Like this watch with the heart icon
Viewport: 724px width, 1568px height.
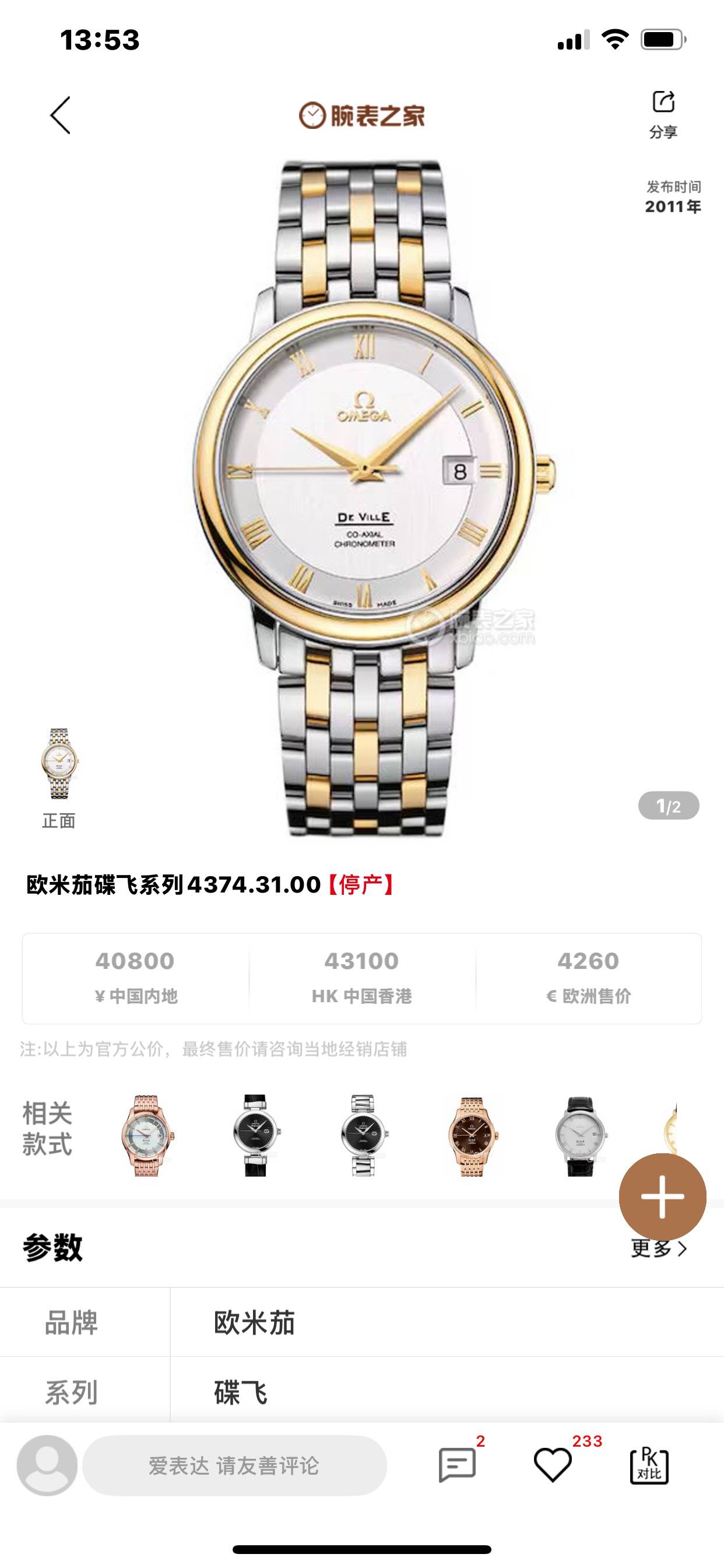553,1465
